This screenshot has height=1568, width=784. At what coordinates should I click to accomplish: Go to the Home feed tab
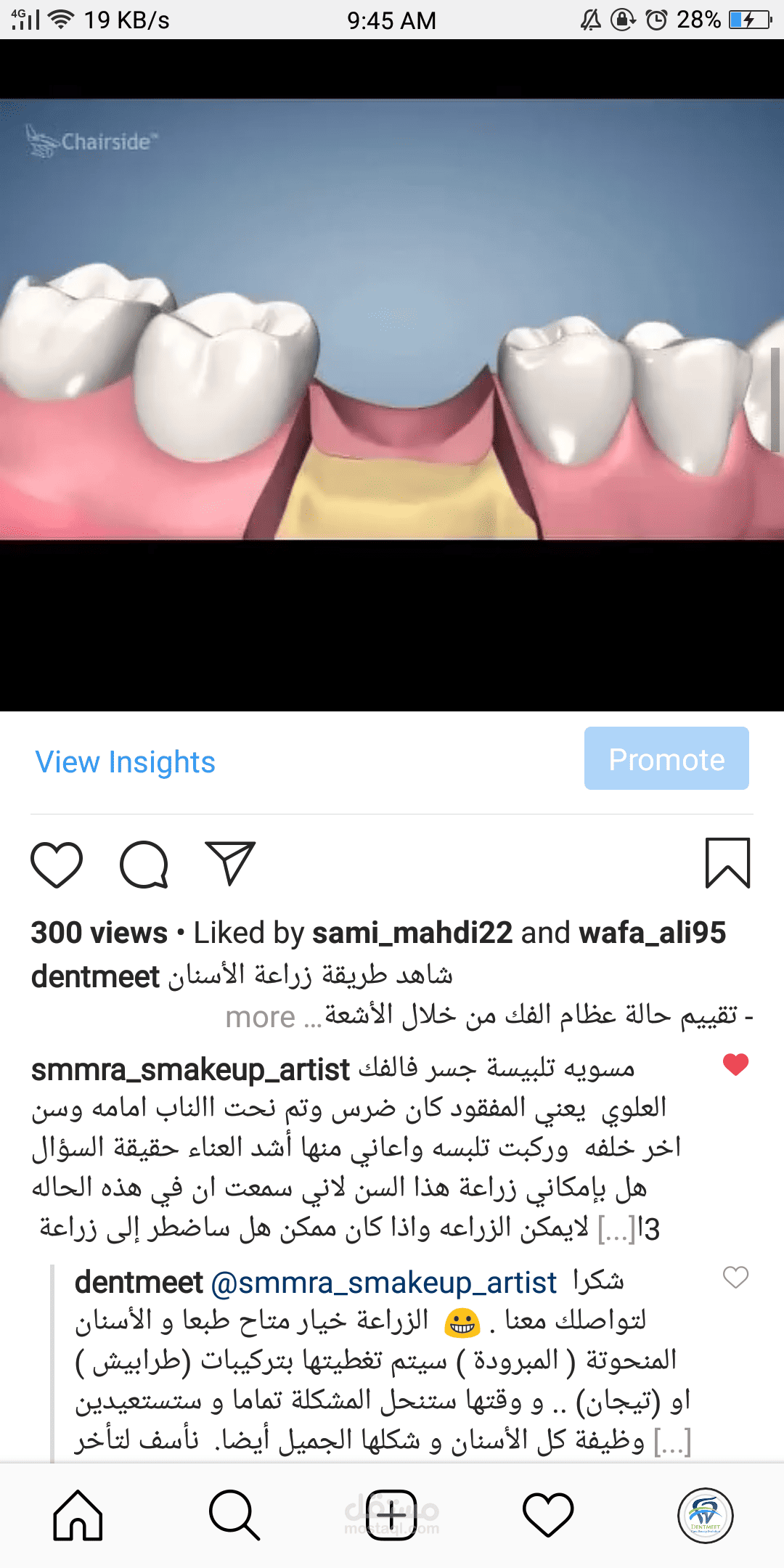click(78, 1515)
